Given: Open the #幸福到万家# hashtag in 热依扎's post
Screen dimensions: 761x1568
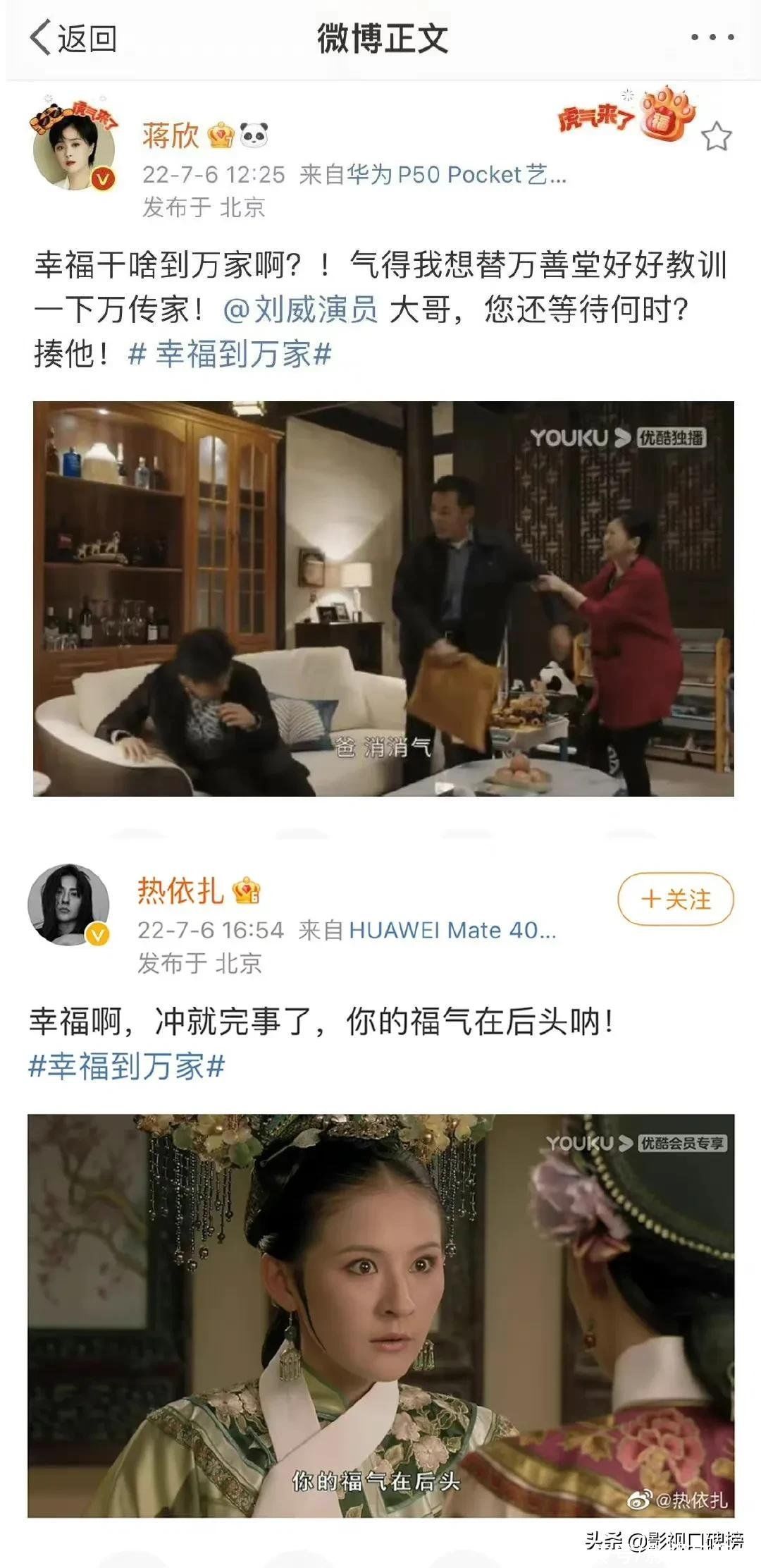Looking at the screenshot, I should [127, 1065].
